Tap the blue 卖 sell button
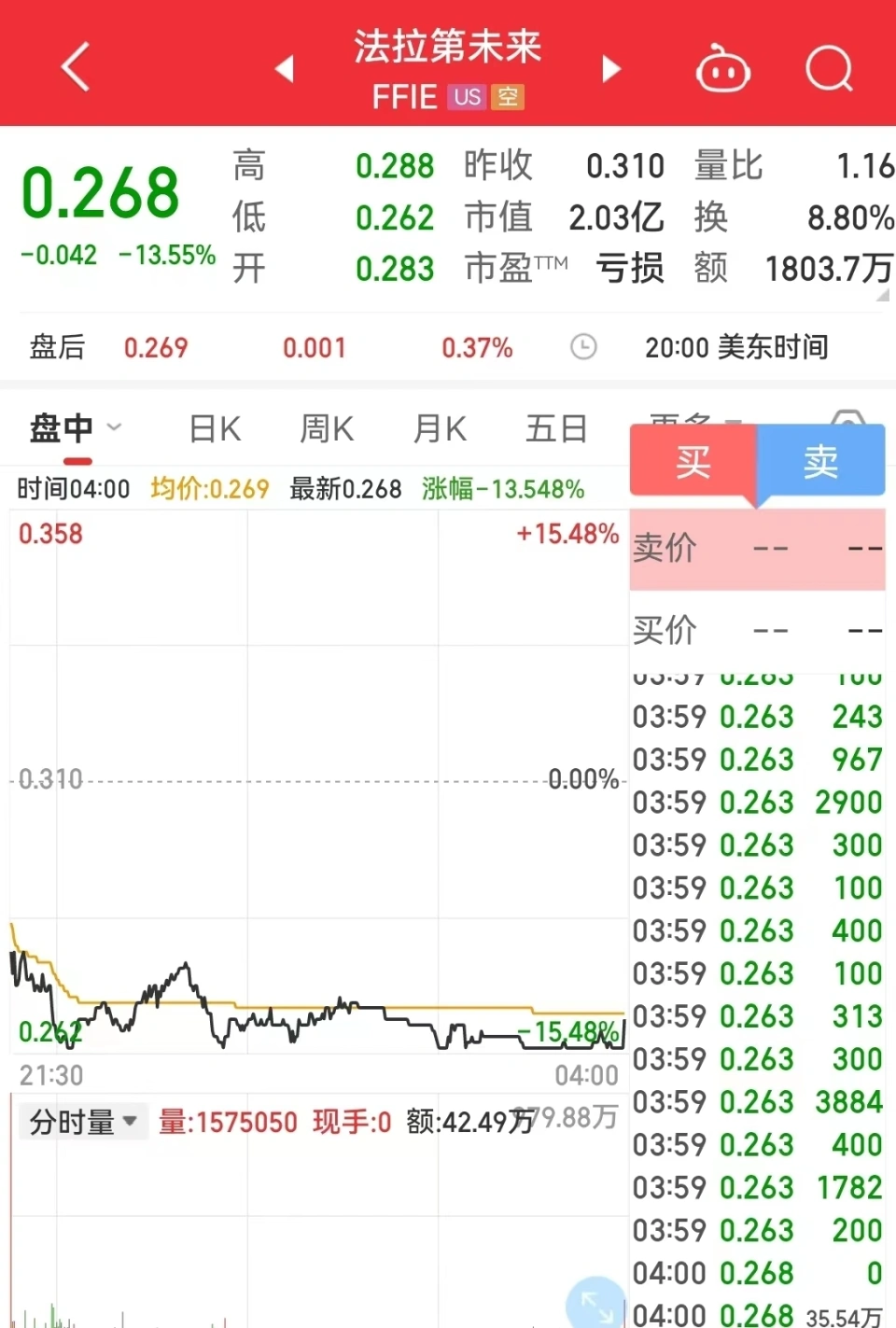This screenshot has height=1328, width=896. [x=821, y=461]
